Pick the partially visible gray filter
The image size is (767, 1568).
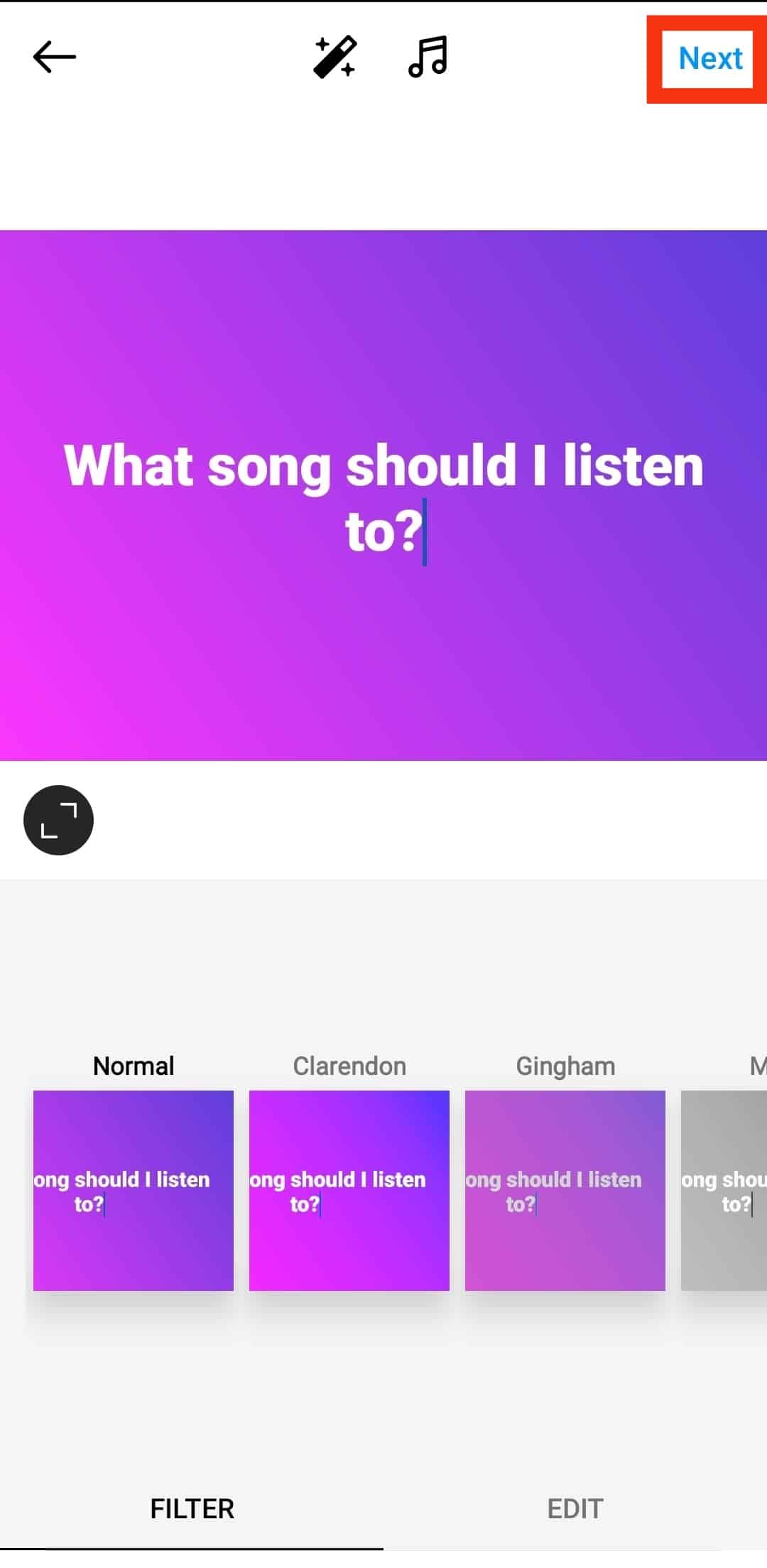[x=724, y=1190]
